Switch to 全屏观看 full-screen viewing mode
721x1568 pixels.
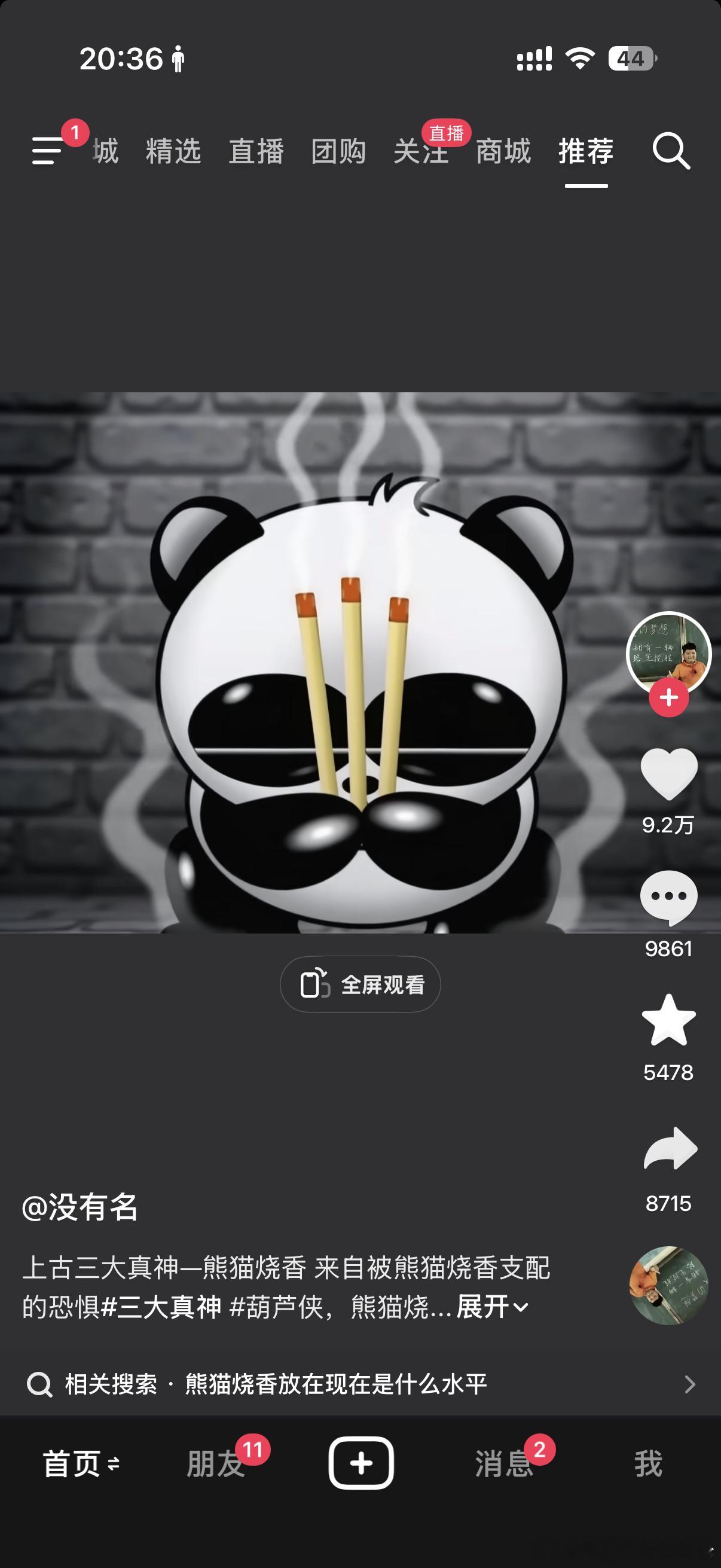(359, 983)
